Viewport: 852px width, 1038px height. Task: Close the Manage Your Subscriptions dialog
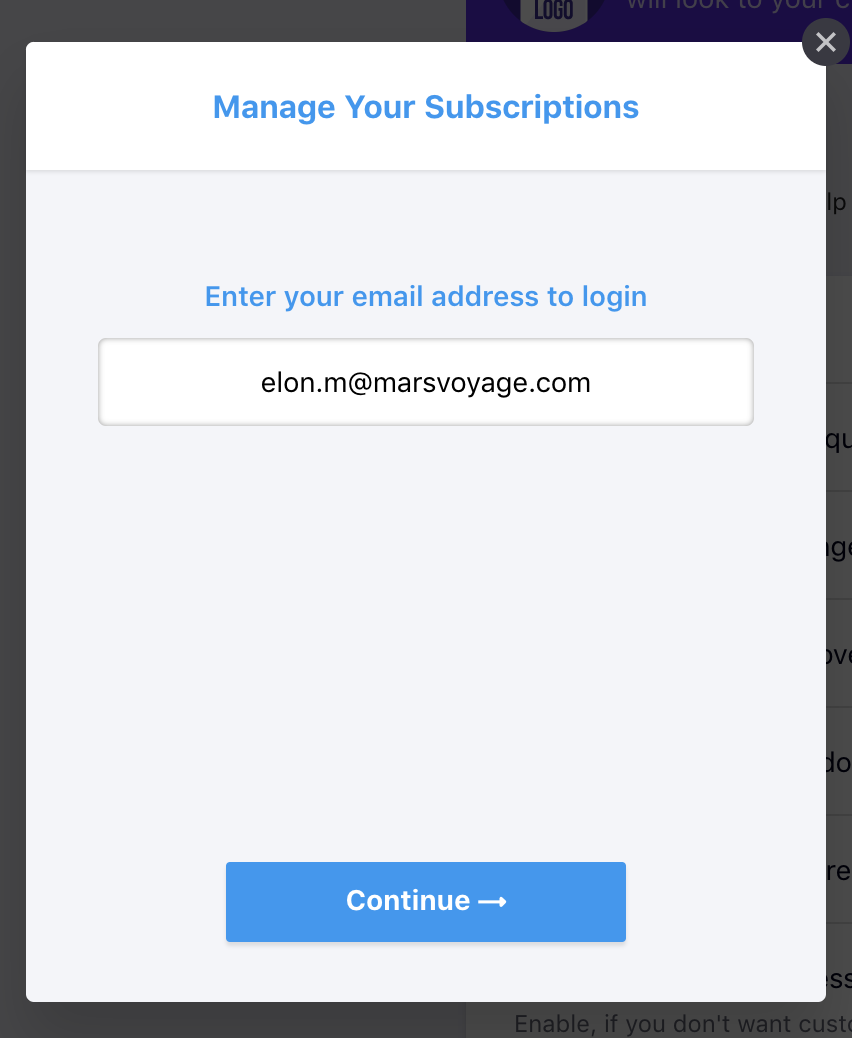point(825,42)
